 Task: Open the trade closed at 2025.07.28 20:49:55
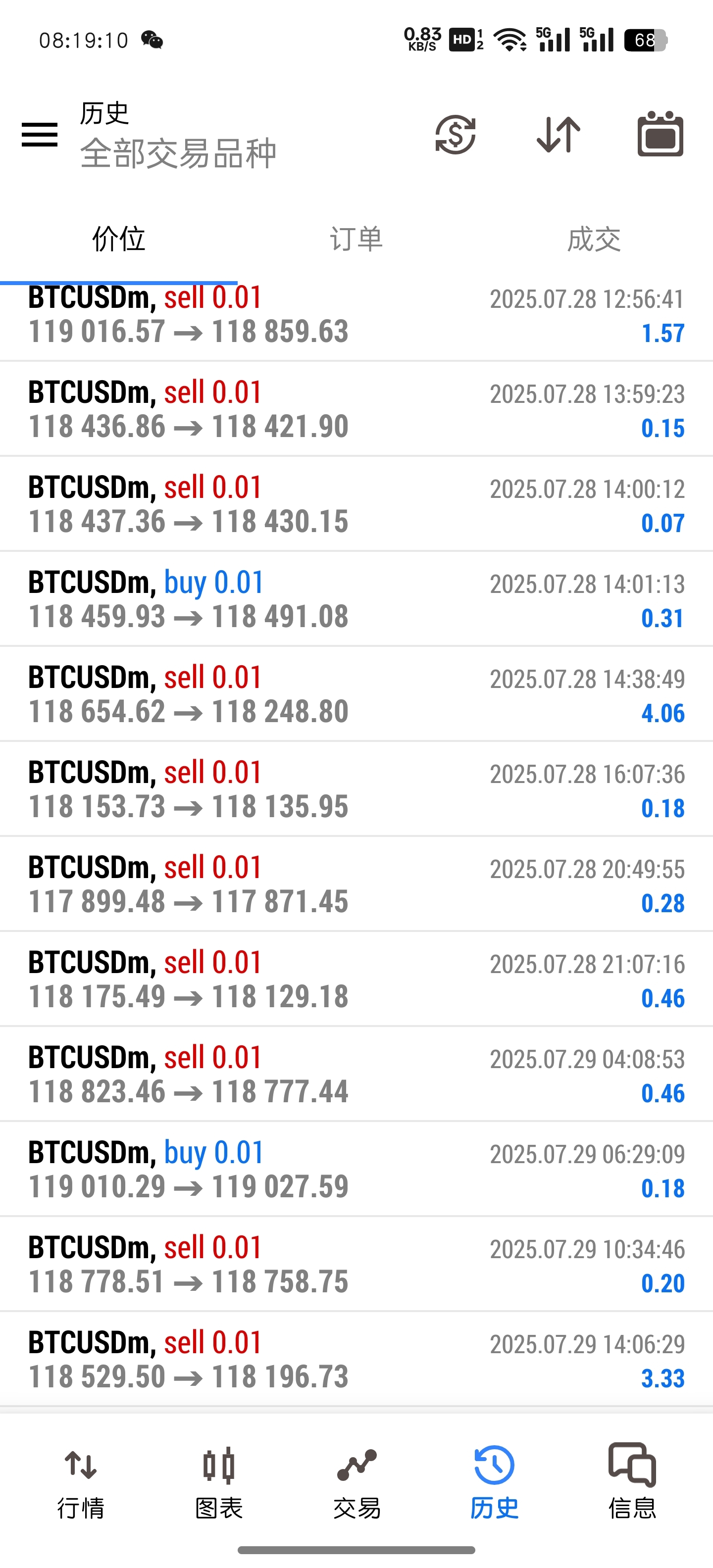pos(356,884)
